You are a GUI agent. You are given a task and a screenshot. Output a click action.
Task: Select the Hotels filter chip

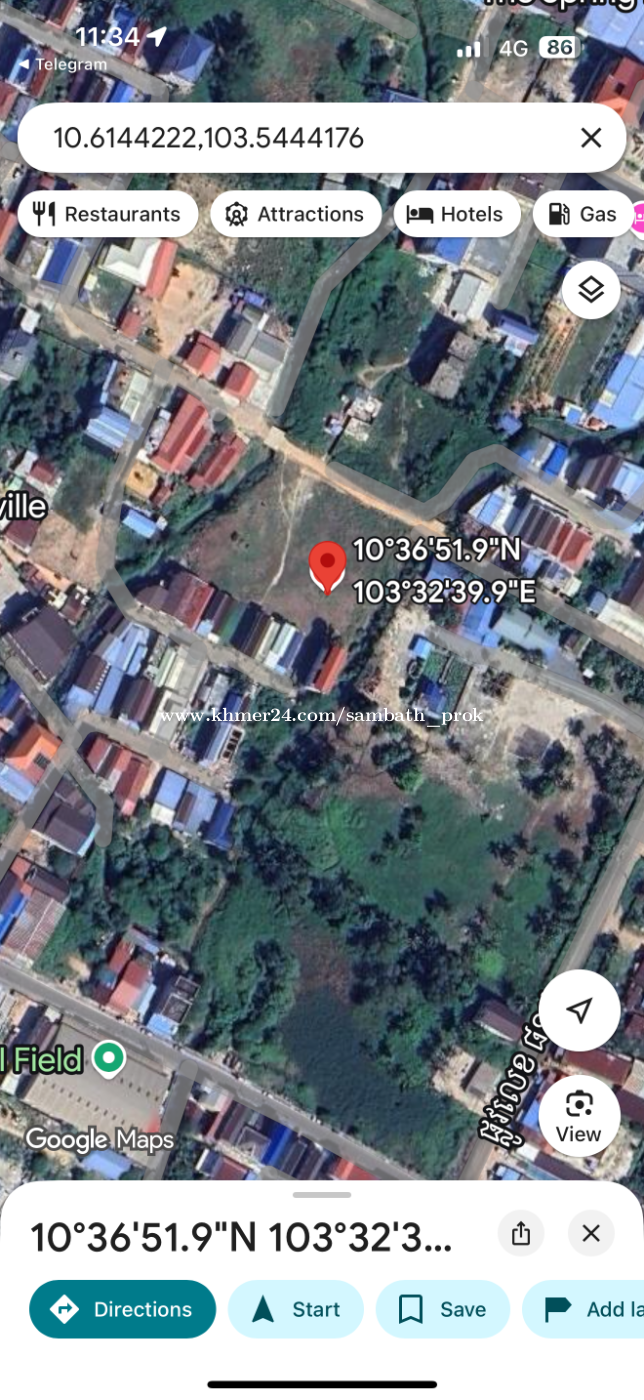click(457, 214)
